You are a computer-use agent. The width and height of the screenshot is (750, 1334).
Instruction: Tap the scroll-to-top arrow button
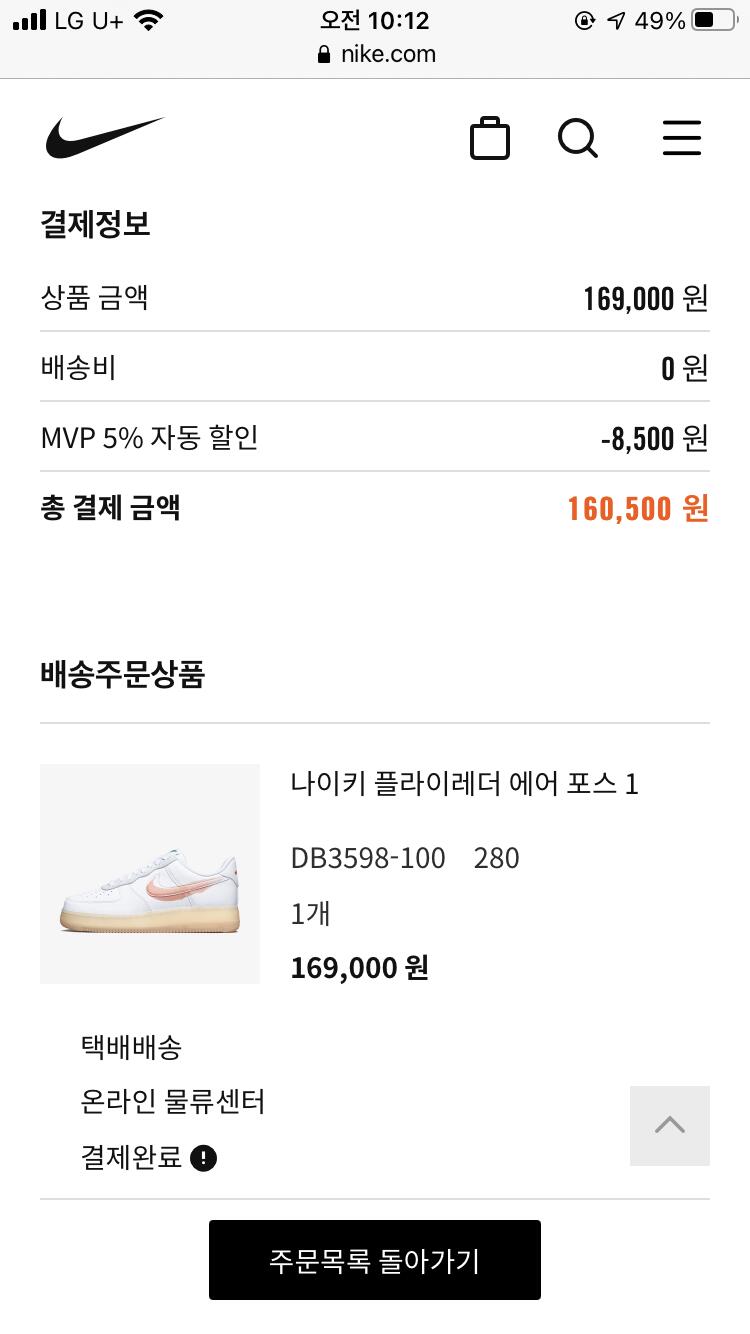tap(670, 1126)
